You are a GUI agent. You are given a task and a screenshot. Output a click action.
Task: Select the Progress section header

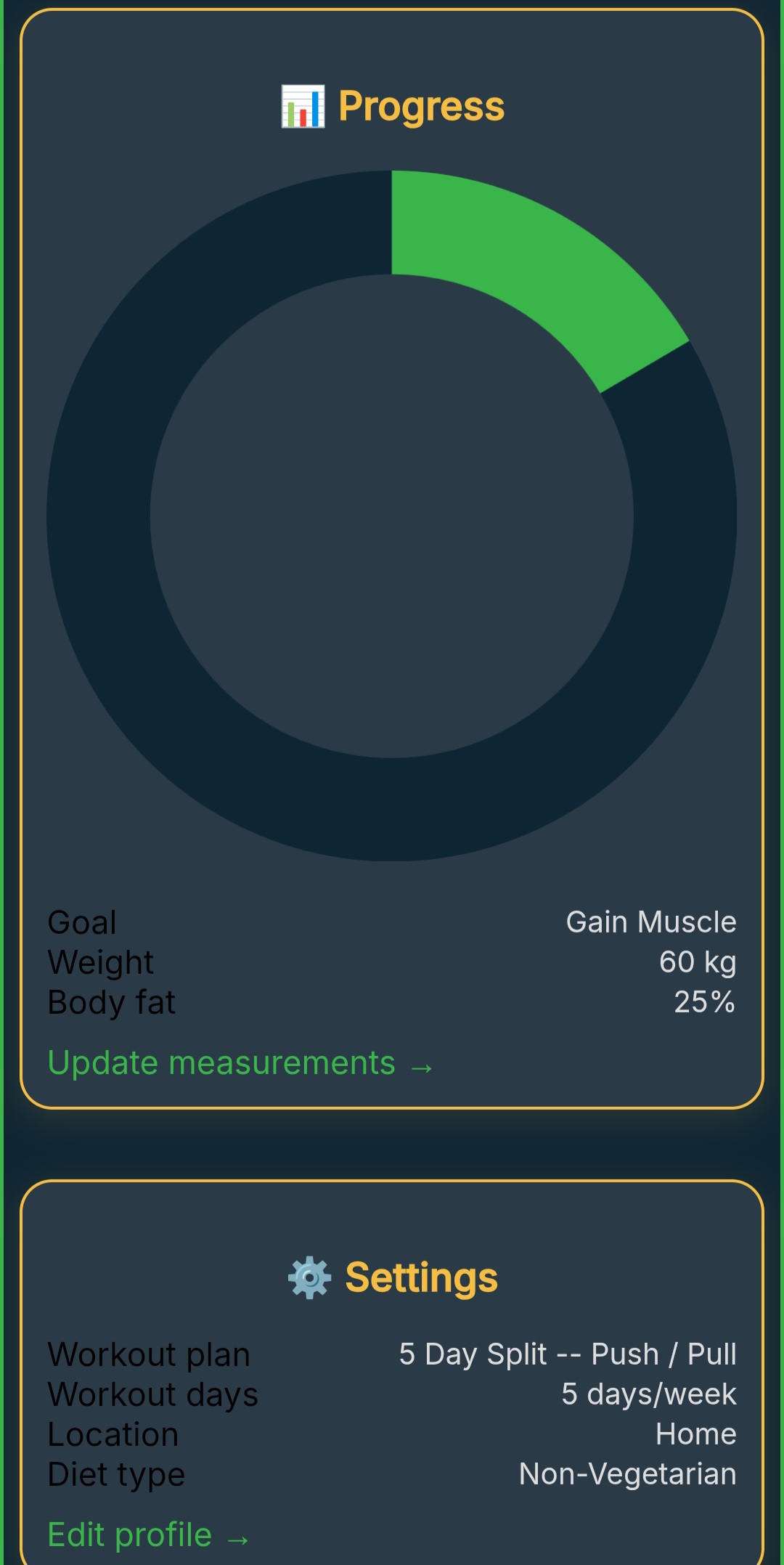coord(392,105)
